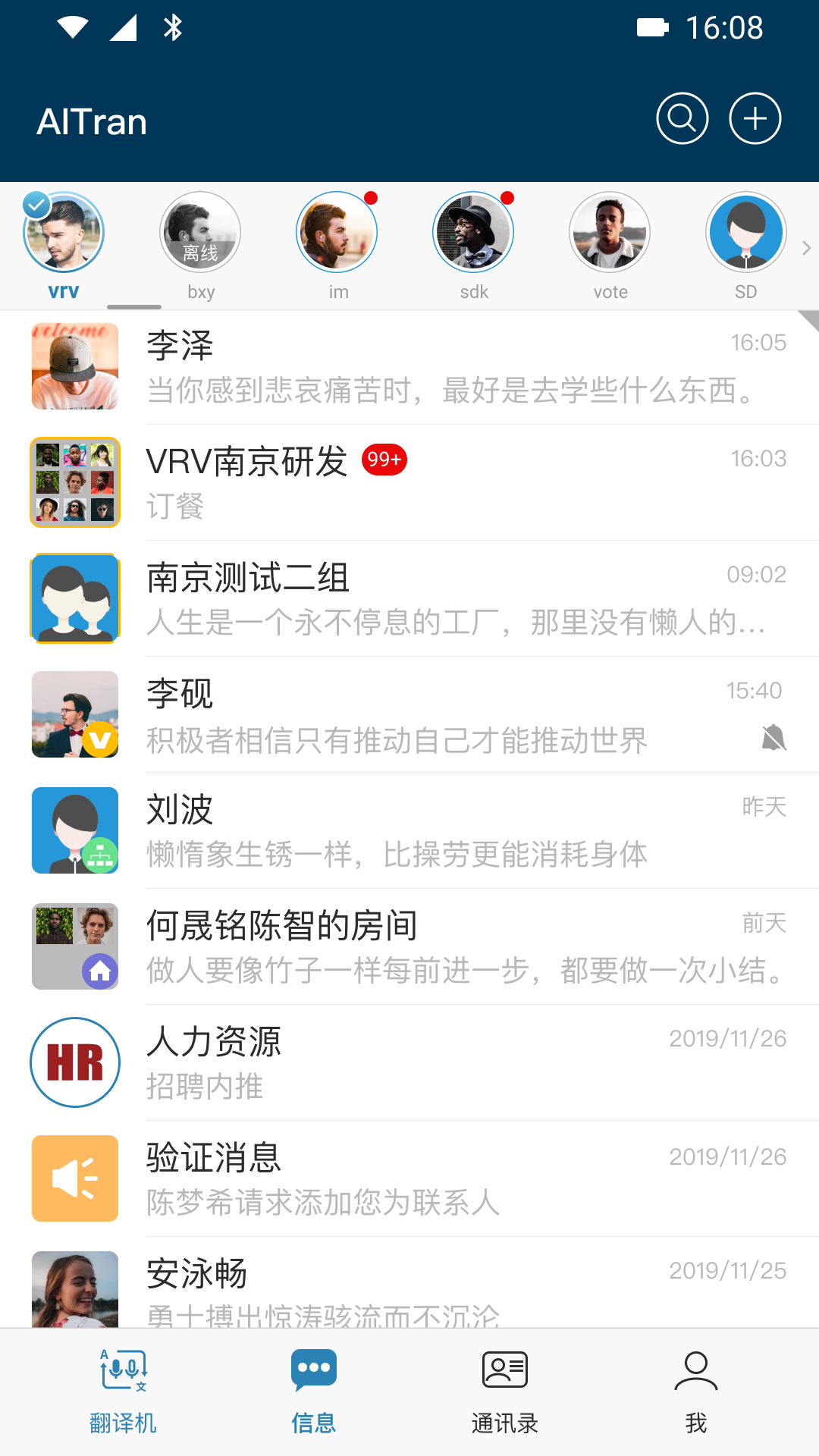The height and width of the screenshot is (1456, 819).
Task: Open the search icon in the top bar
Action: click(x=682, y=118)
